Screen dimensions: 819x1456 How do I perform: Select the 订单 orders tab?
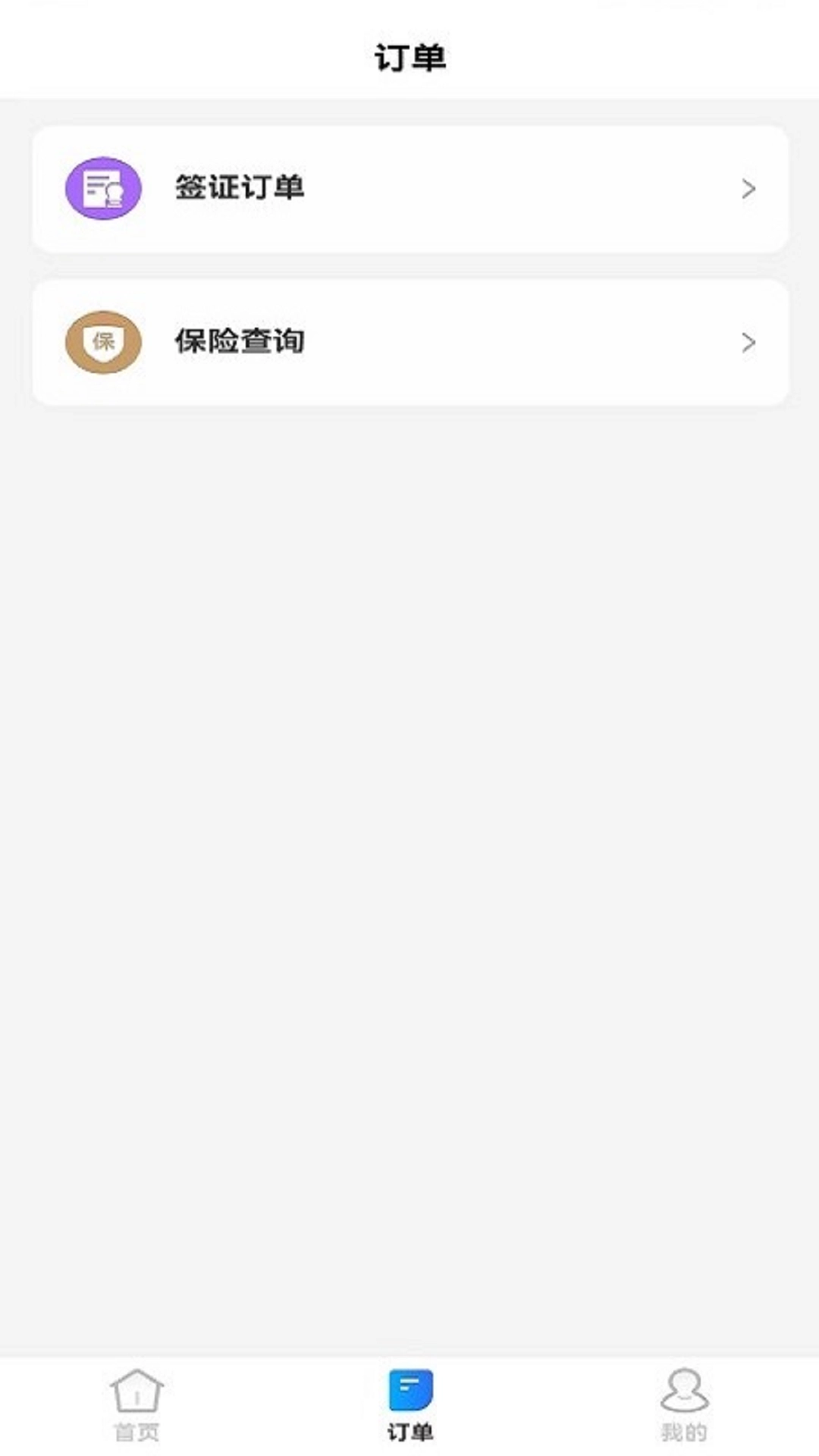pyautogui.click(x=409, y=1406)
